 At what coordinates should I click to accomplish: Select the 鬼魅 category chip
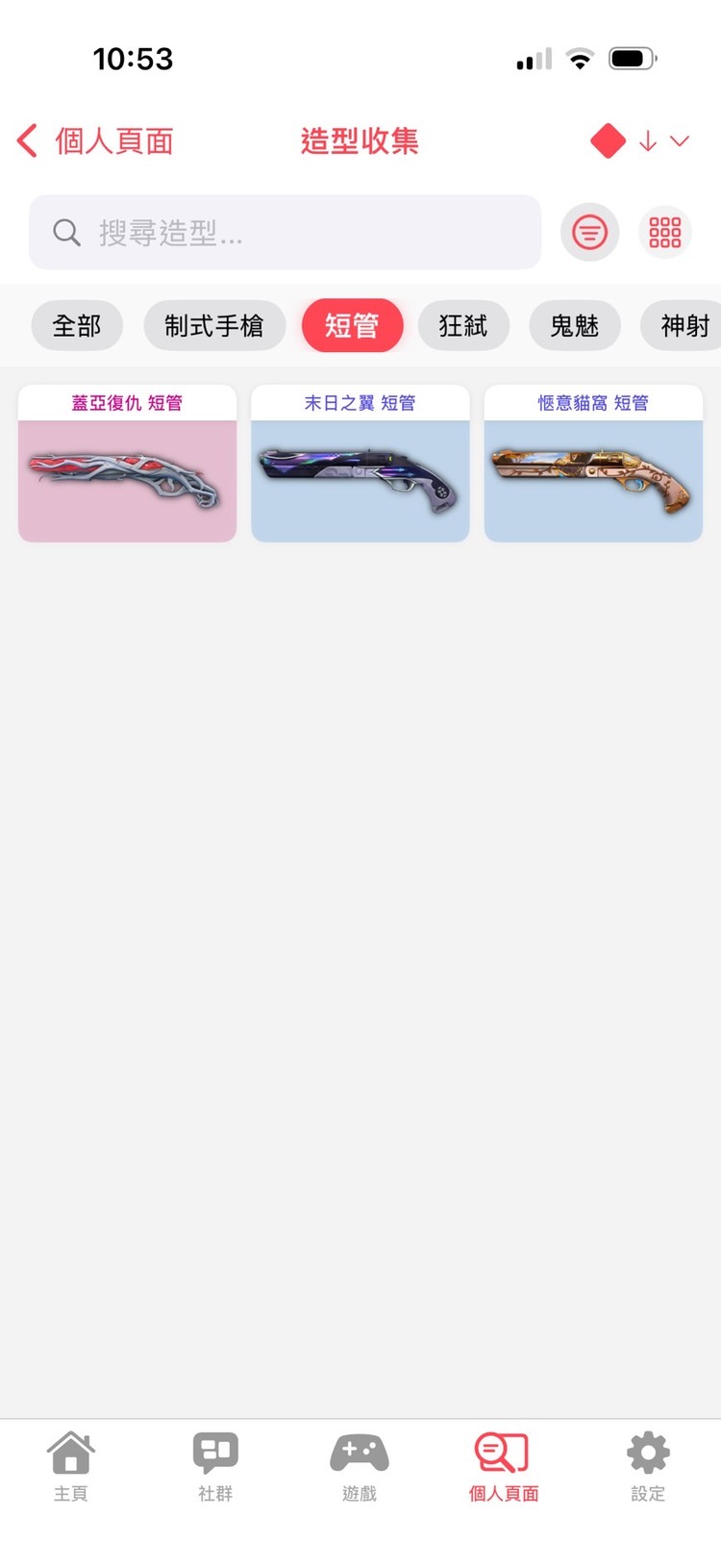tap(575, 326)
